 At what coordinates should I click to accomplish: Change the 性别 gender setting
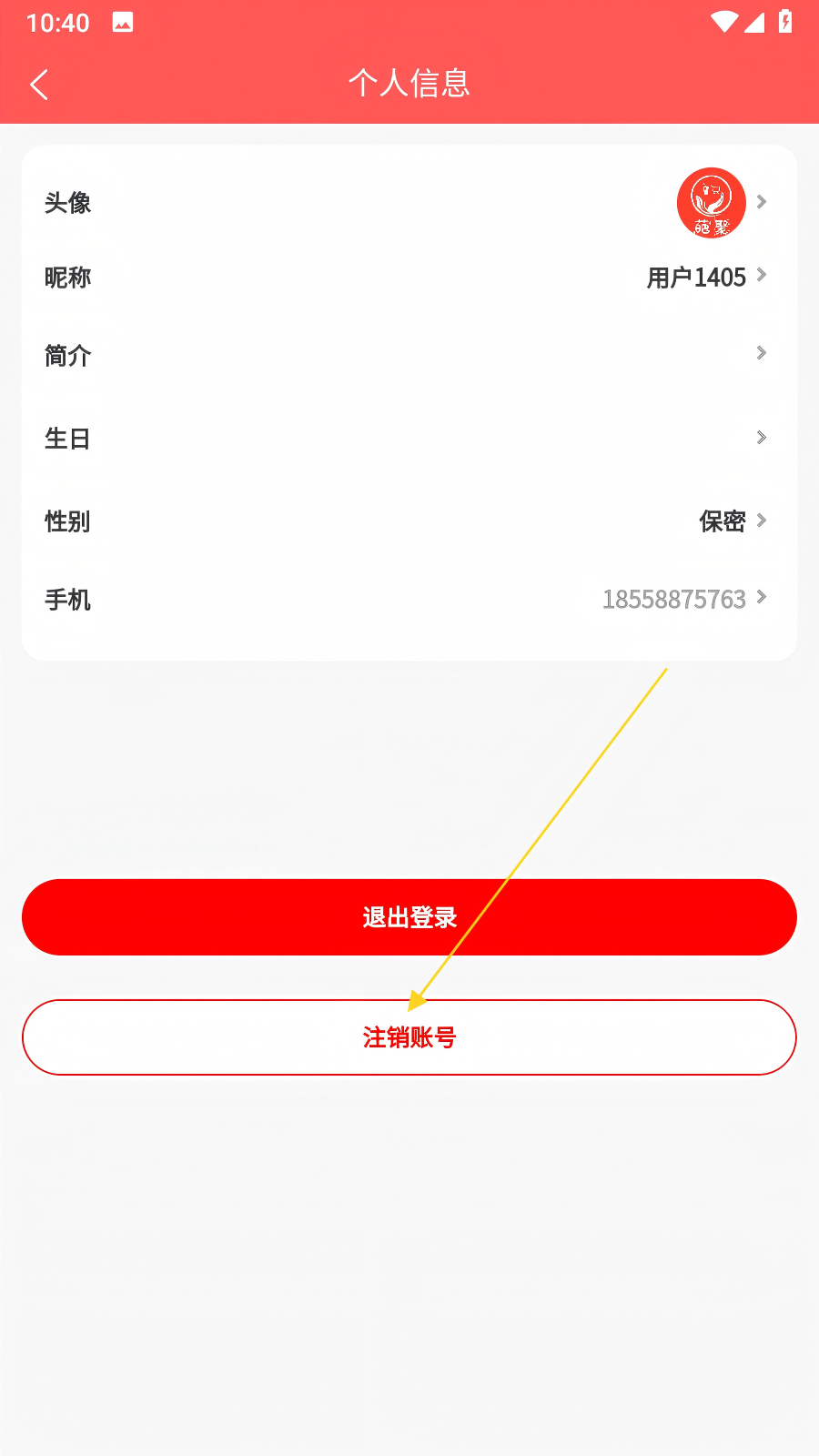409,521
